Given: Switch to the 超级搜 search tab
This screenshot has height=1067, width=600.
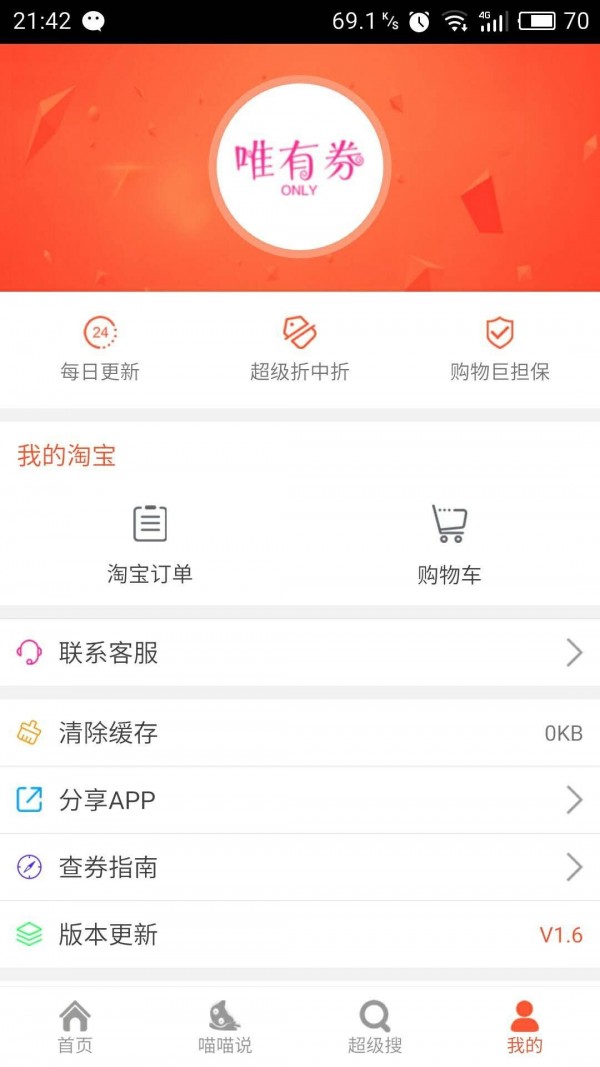Looking at the screenshot, I should point(375,1027).
